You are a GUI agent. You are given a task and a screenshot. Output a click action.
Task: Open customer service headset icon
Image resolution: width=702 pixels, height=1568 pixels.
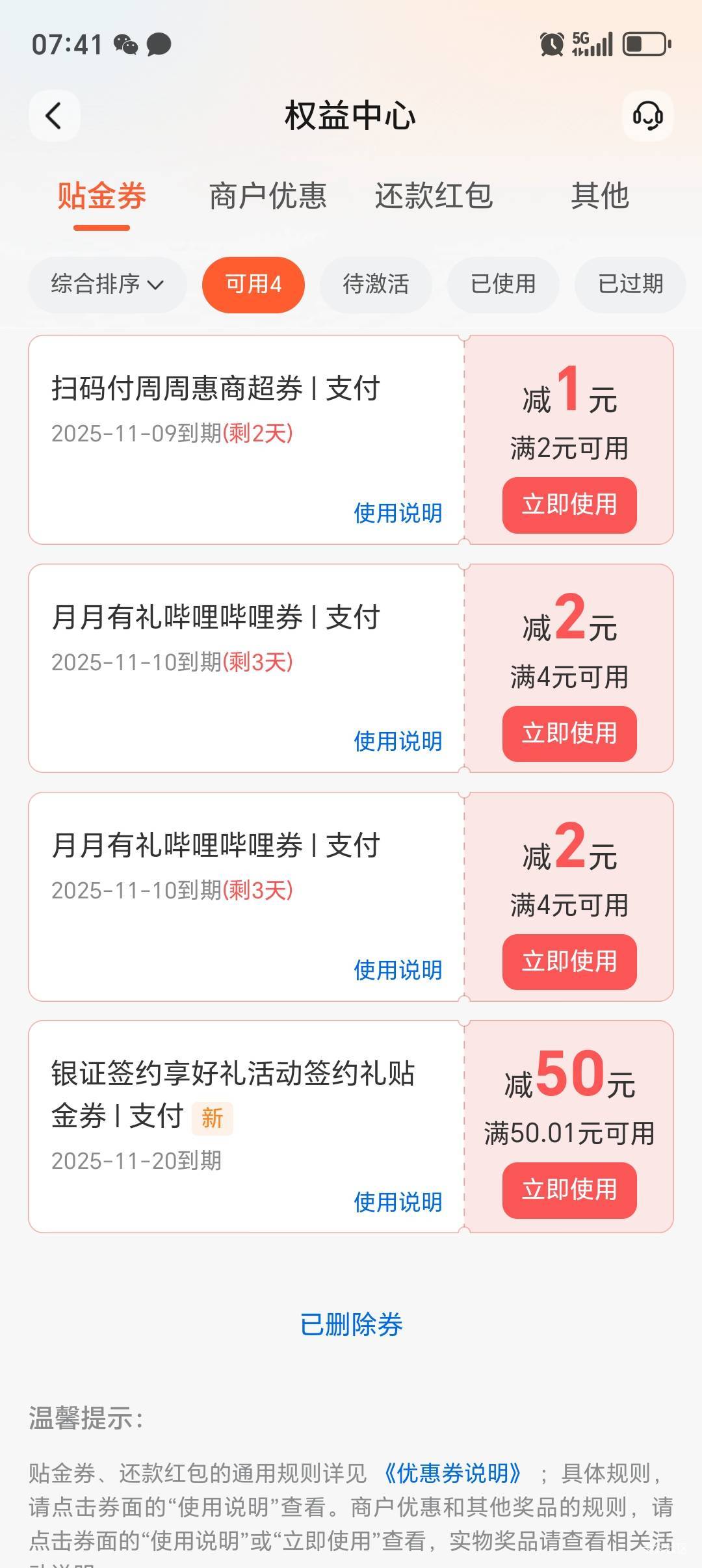[x=647, y=116]
